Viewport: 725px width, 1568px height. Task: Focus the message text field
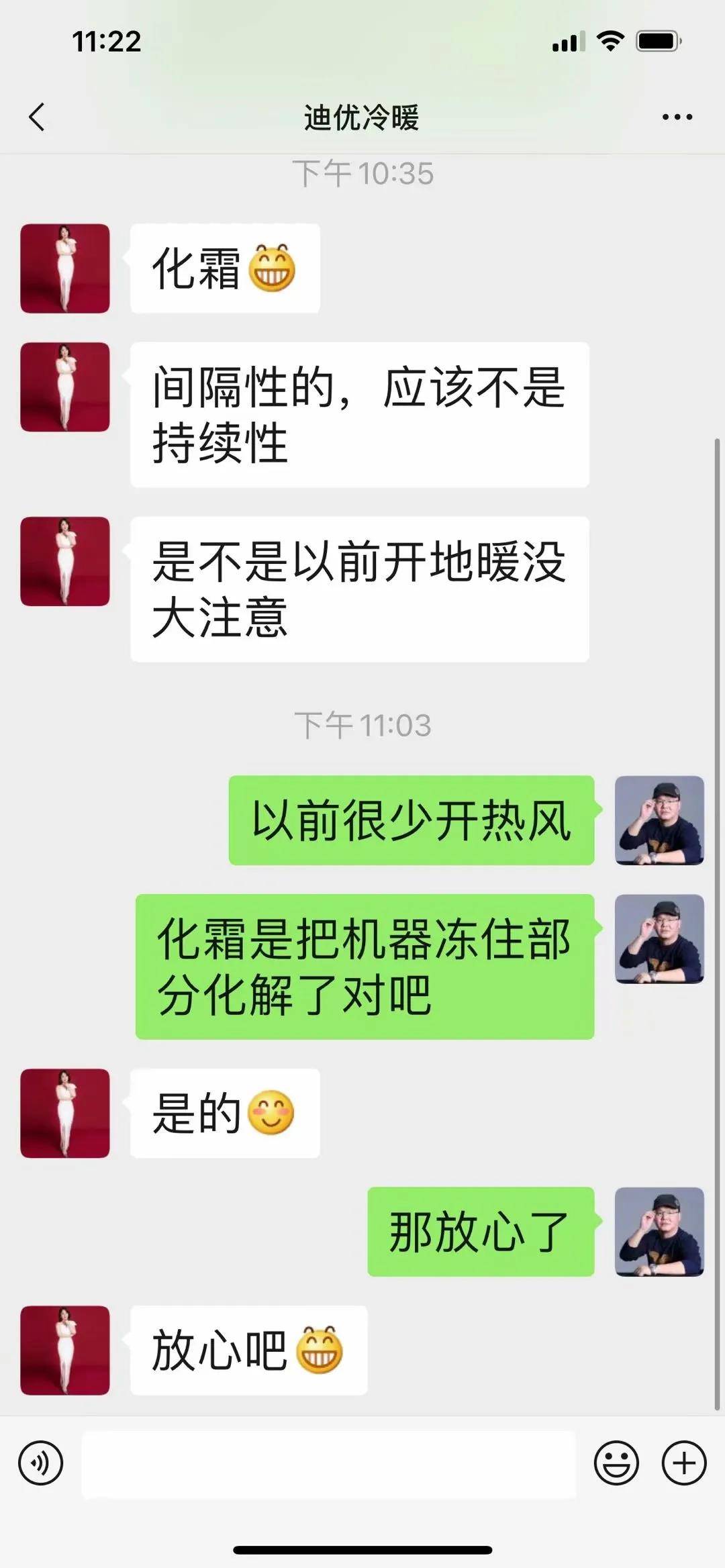pyautogui.click(x=329, y=1463)
